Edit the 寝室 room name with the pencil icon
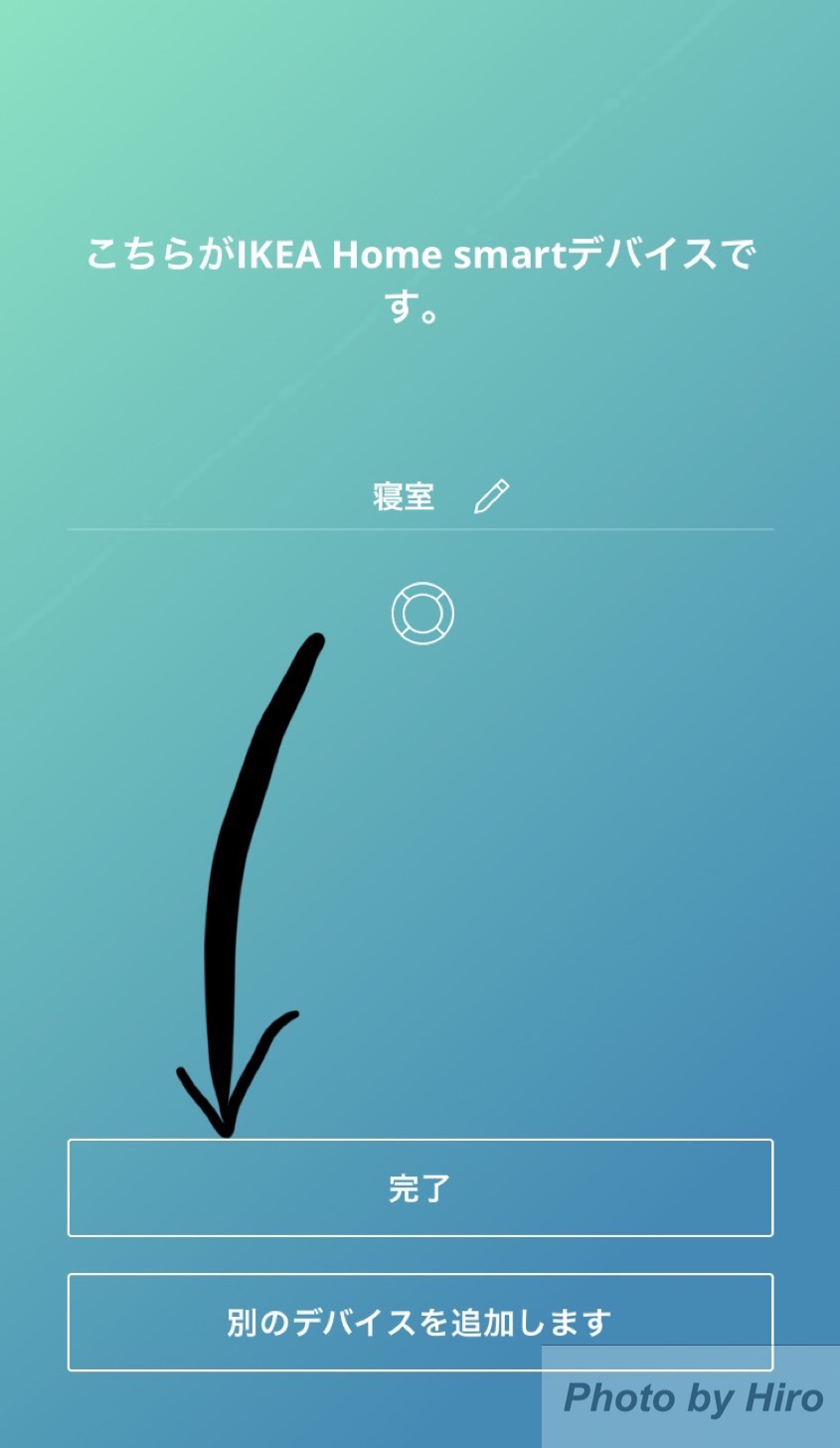 (491, 496)
